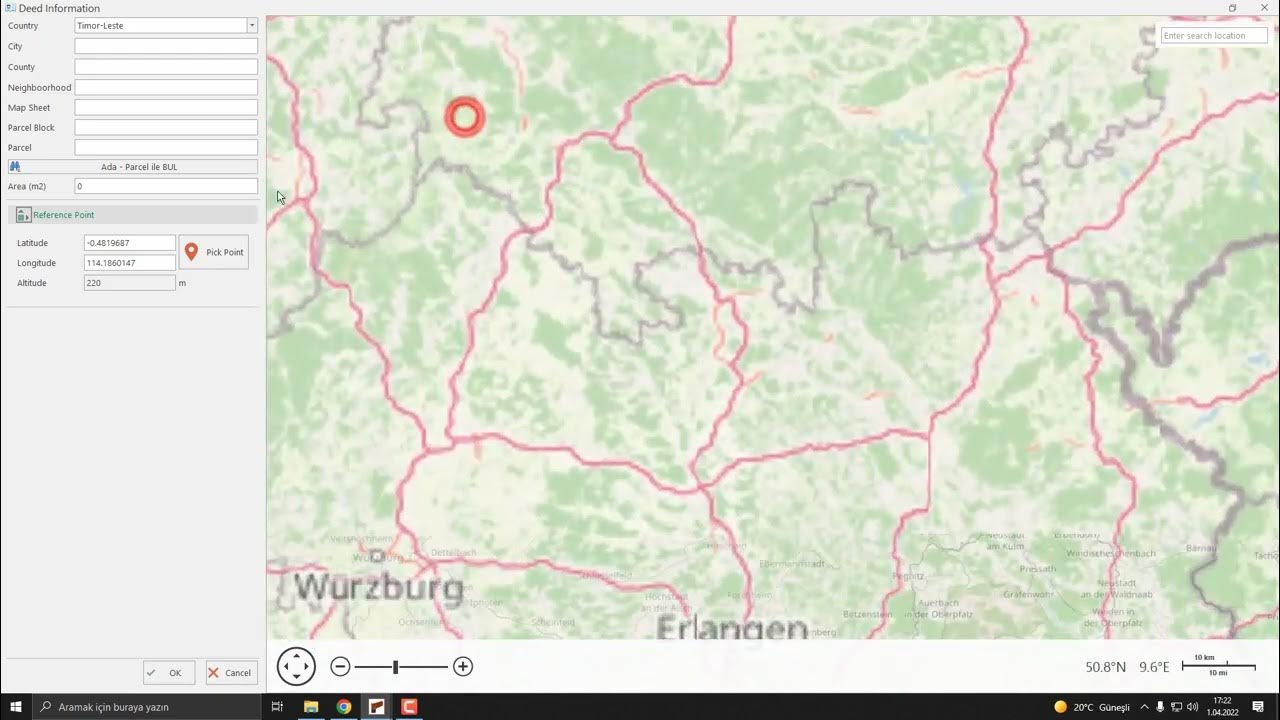Viewport: 1280px width, 720px height.
Task: Edit the Latitude value
Action: [x=129, y=243]
